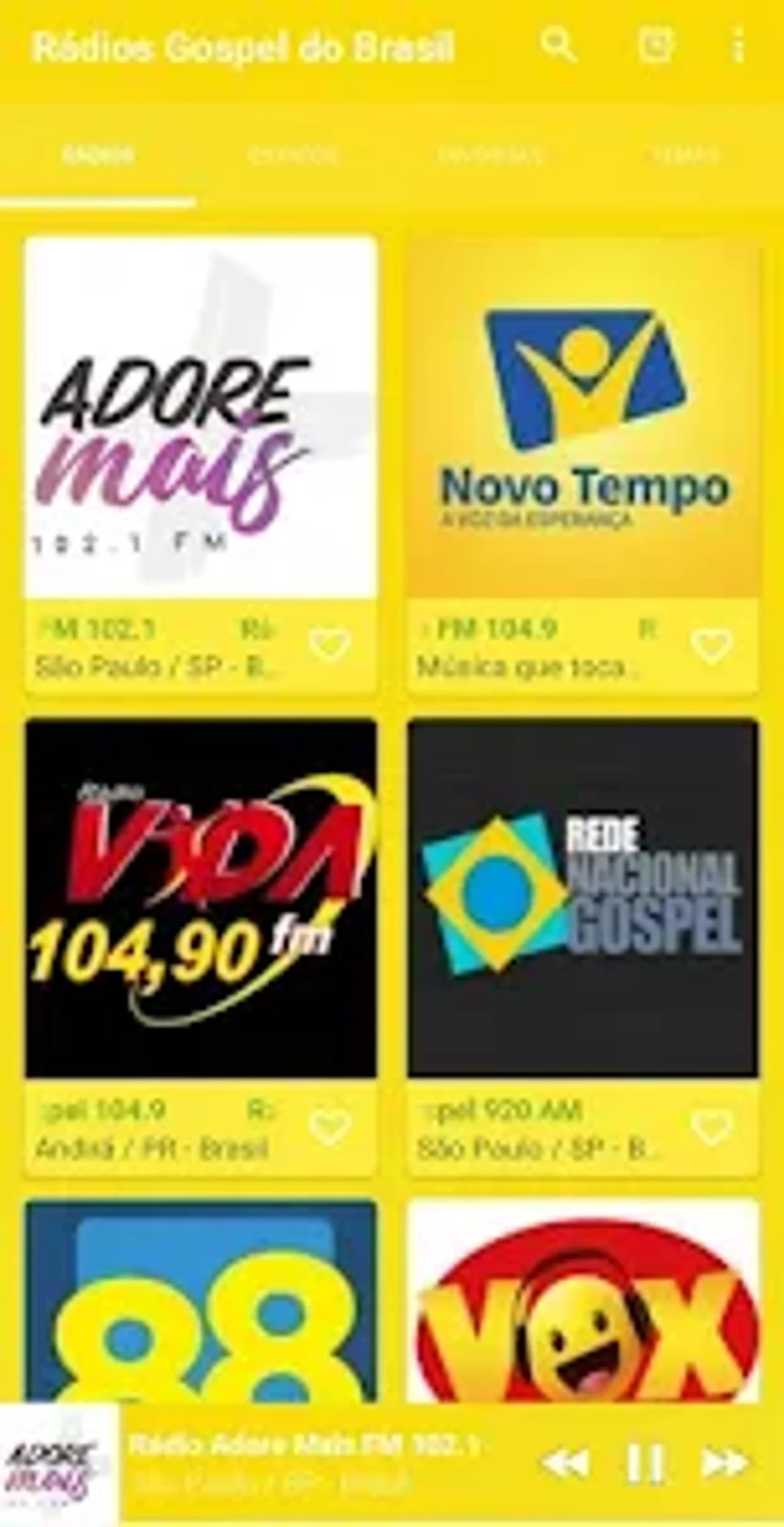Open the alarm clock timer icon

click(x=655, y=45)
